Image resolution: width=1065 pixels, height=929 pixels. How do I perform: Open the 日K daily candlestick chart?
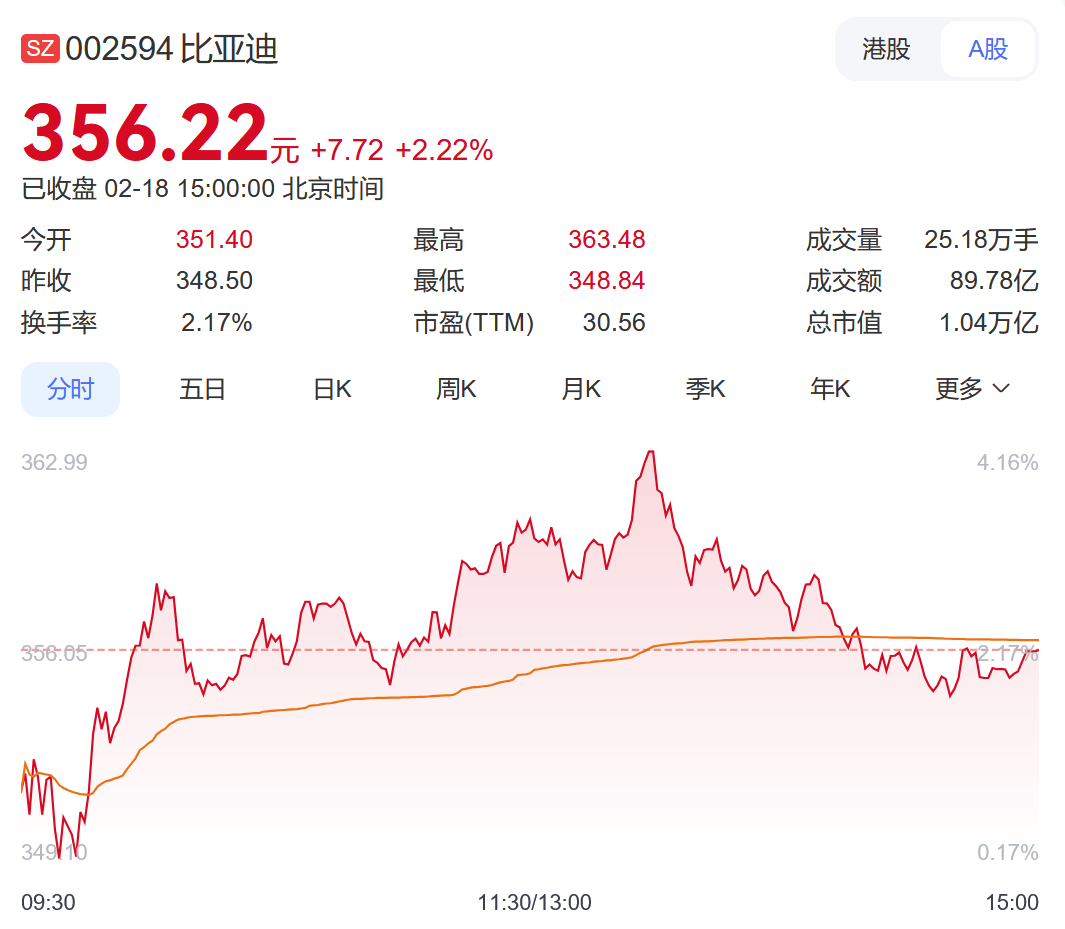(x=332, y=389)
